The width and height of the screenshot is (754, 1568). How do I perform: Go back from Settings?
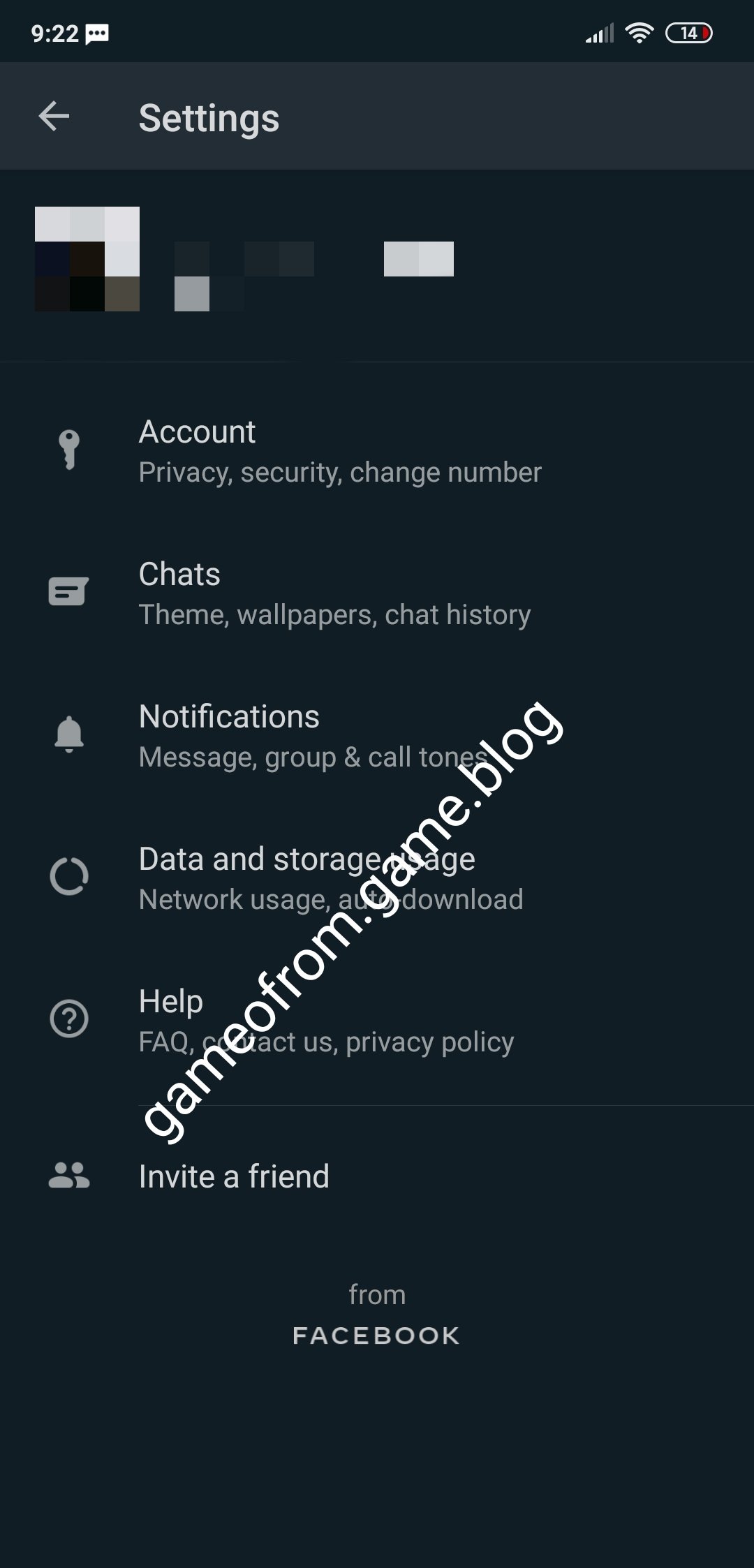tap(54, 117)
